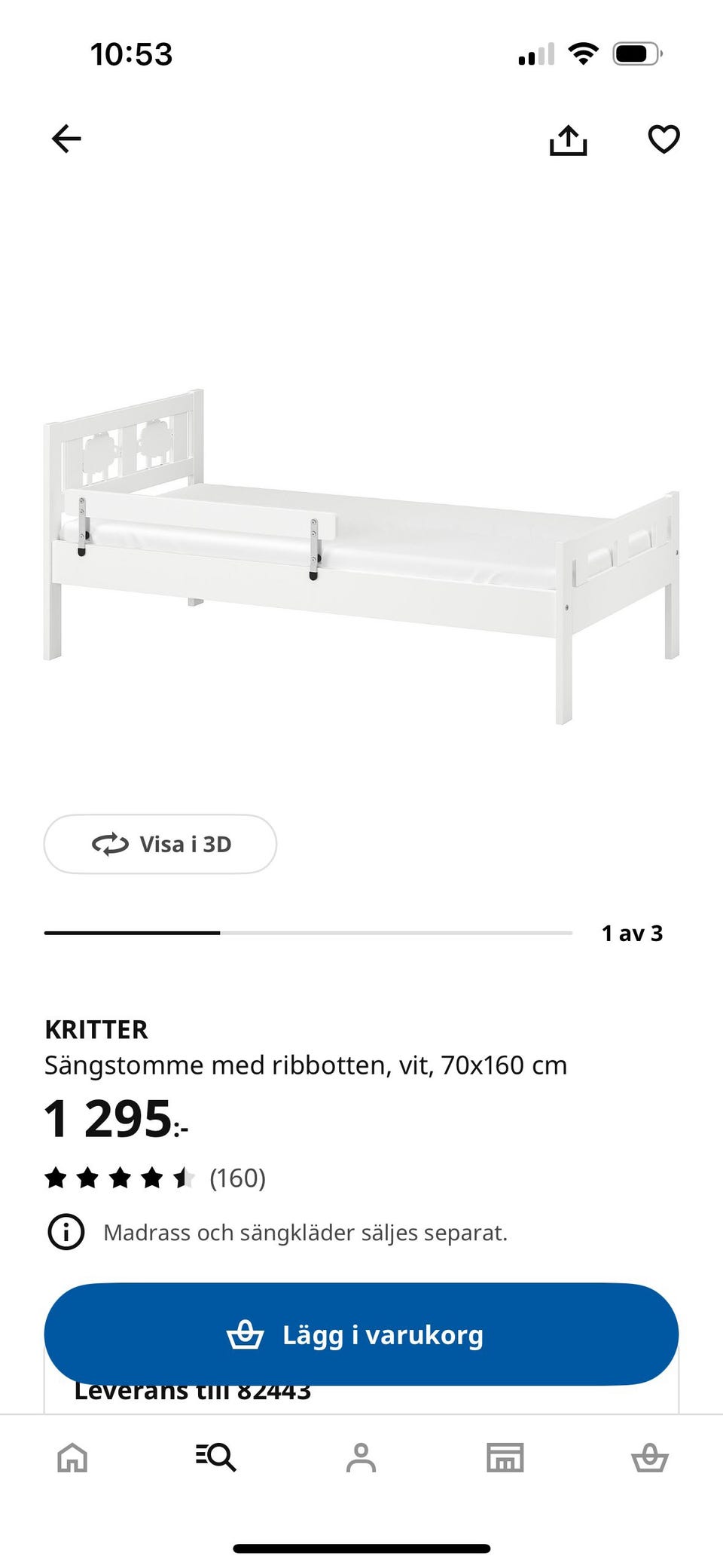
Task: Select the search icon in bottom bar
Action: click(x=216, y=1459)
